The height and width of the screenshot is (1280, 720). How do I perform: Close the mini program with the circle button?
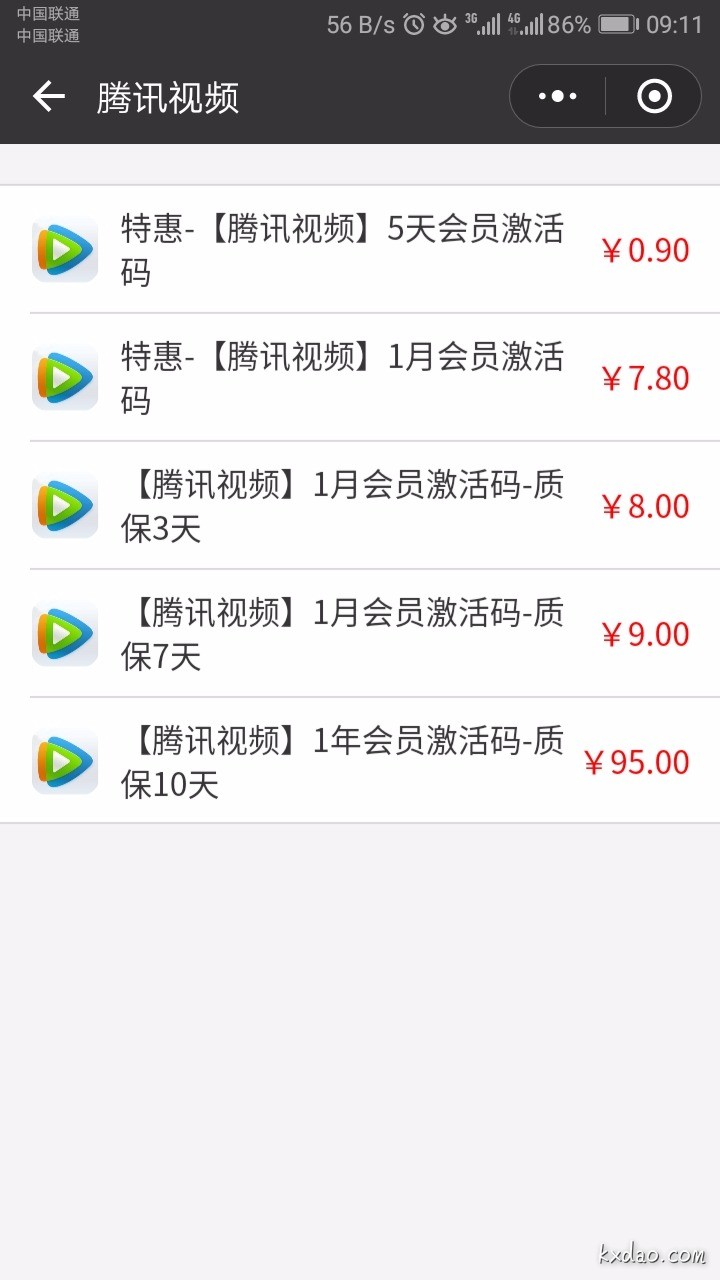[x=654, y=97]
